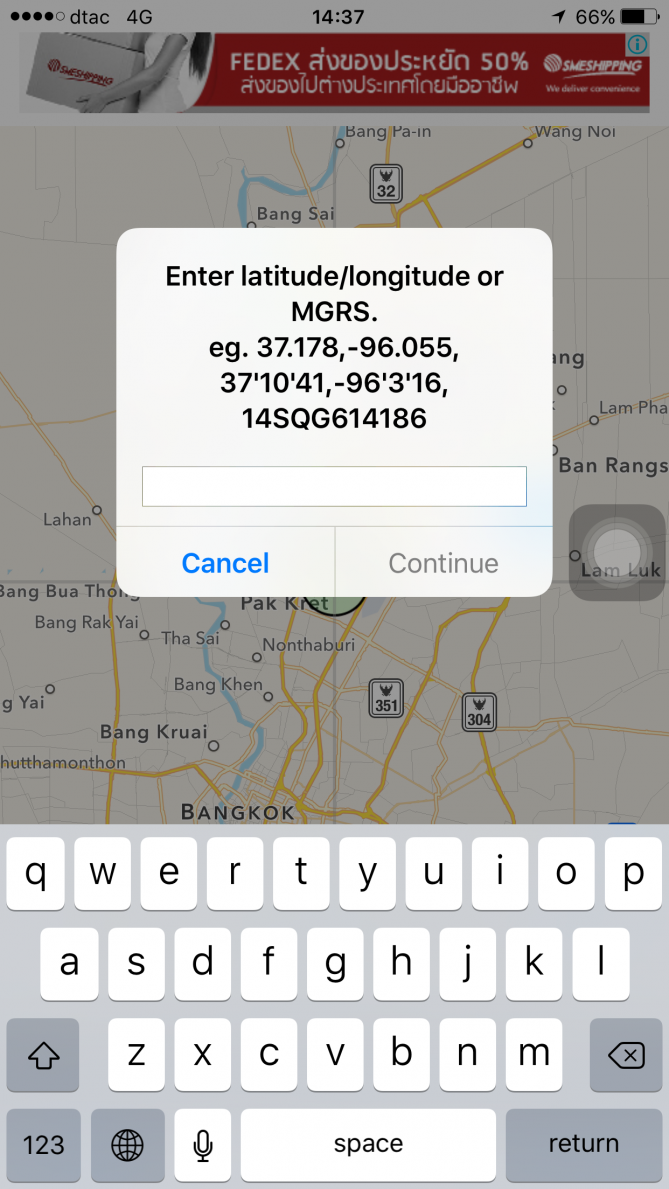Cancel the coordinate entry dialog
The width and height of the screenshot is (669, 1189).
(225, 563)
